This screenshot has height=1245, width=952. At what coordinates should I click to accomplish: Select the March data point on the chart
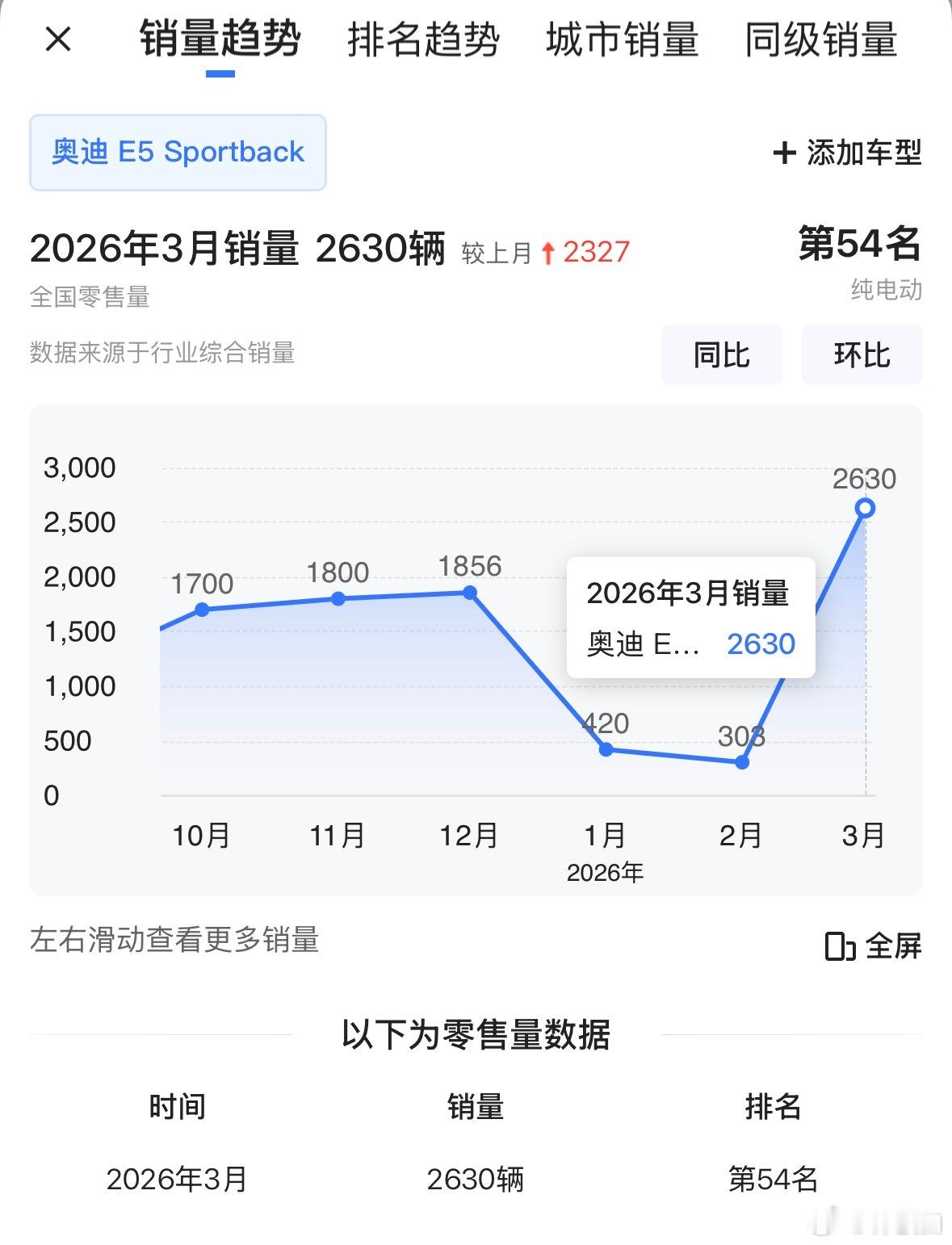pyautogui.click(x=865, y=506)
